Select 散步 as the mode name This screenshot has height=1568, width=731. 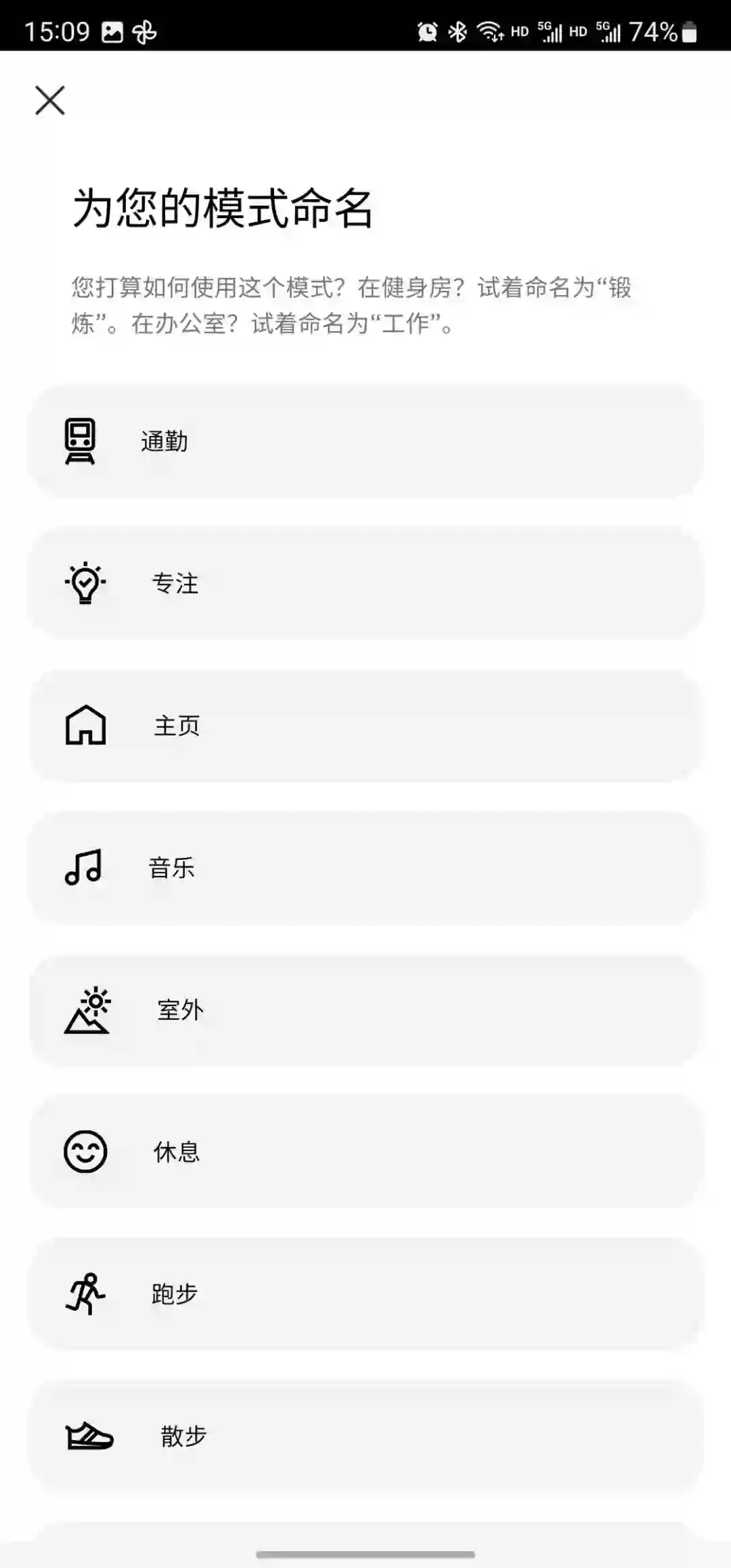click(365, 1436)
